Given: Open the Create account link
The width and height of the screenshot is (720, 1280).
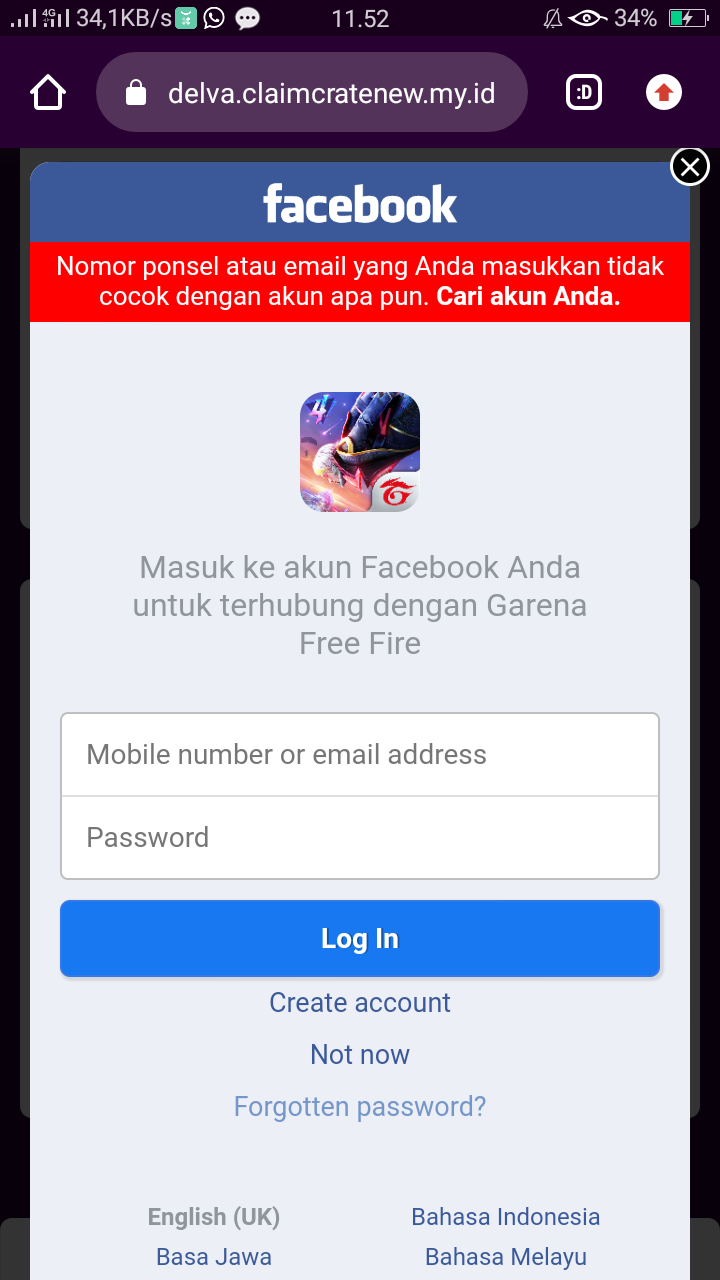Looking at the screenshot, I should (360, 1003).
